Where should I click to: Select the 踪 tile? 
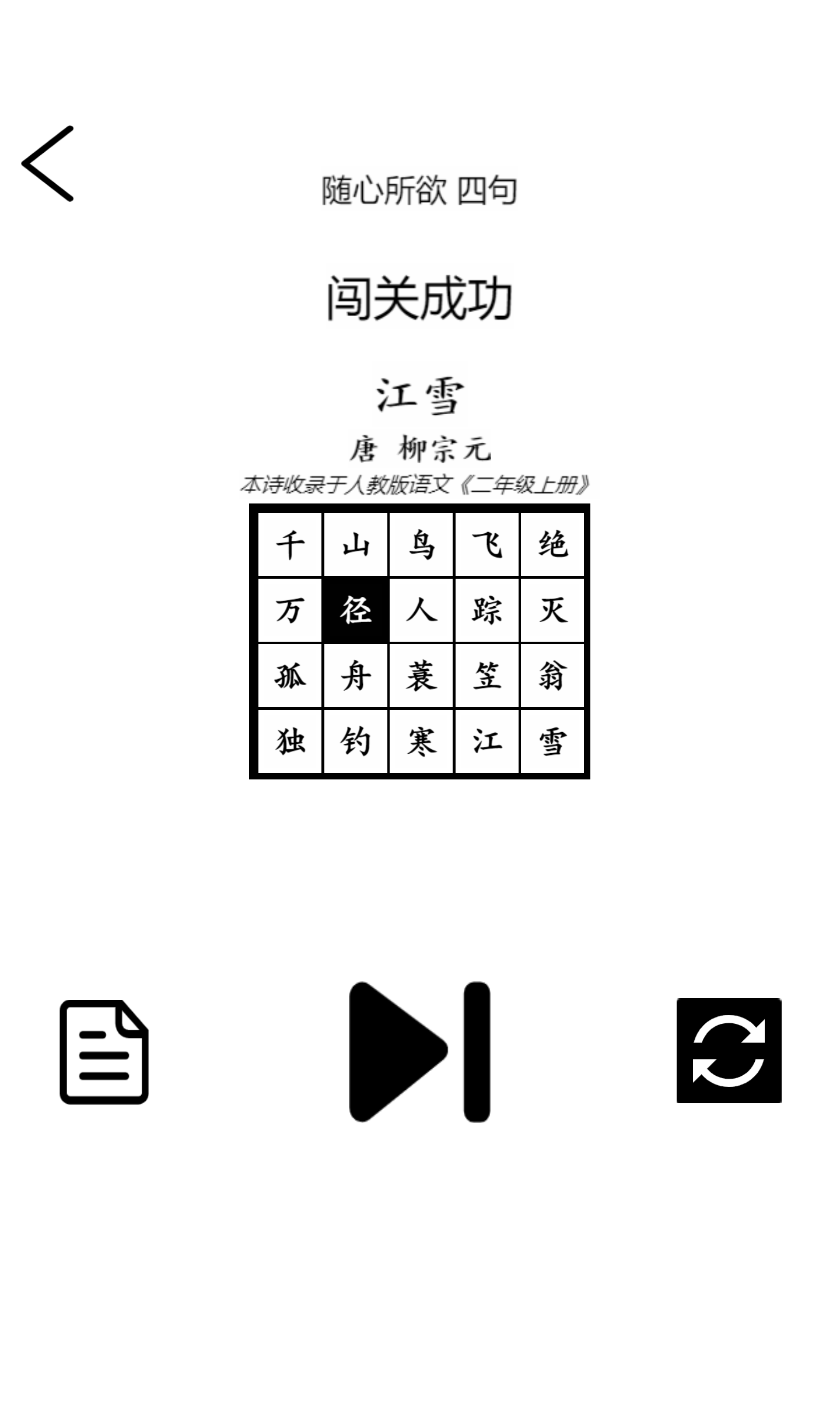488,610
